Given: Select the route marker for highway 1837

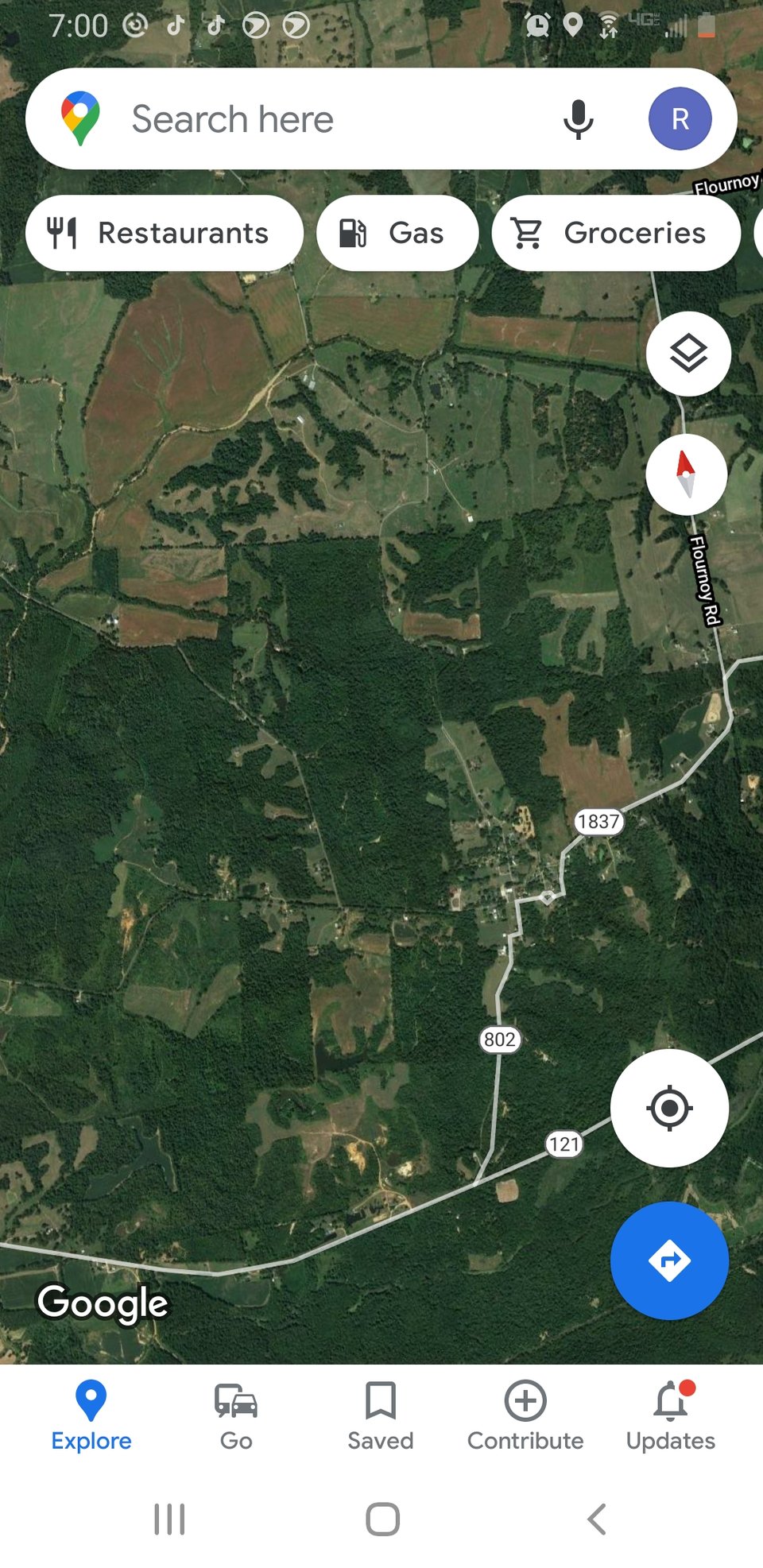Looking at the screenshot, I should pyautogui.click(x=598, y=822).
